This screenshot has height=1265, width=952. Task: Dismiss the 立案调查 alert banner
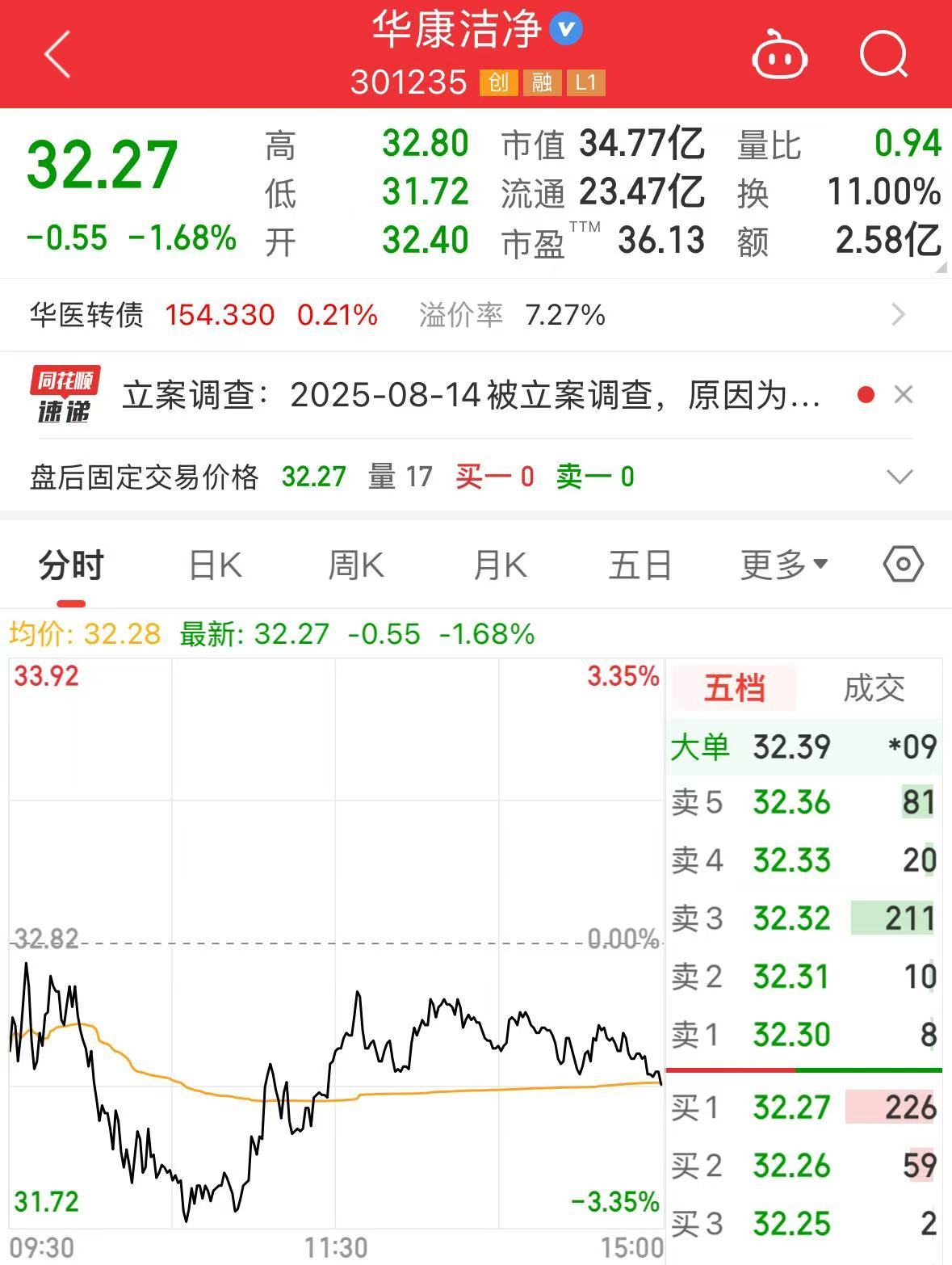904,395
